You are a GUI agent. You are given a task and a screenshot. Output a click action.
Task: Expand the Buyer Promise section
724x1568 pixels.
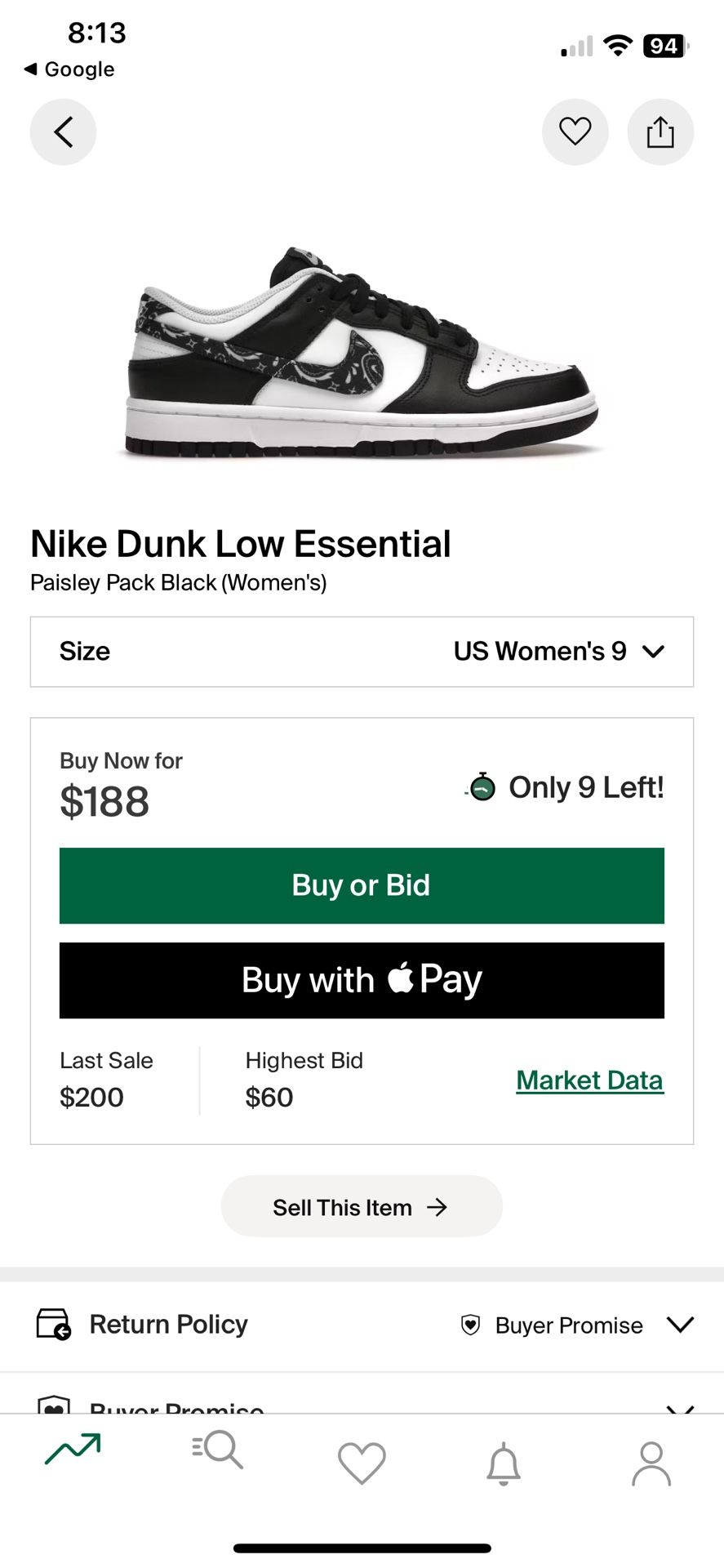coord(362,1409)
